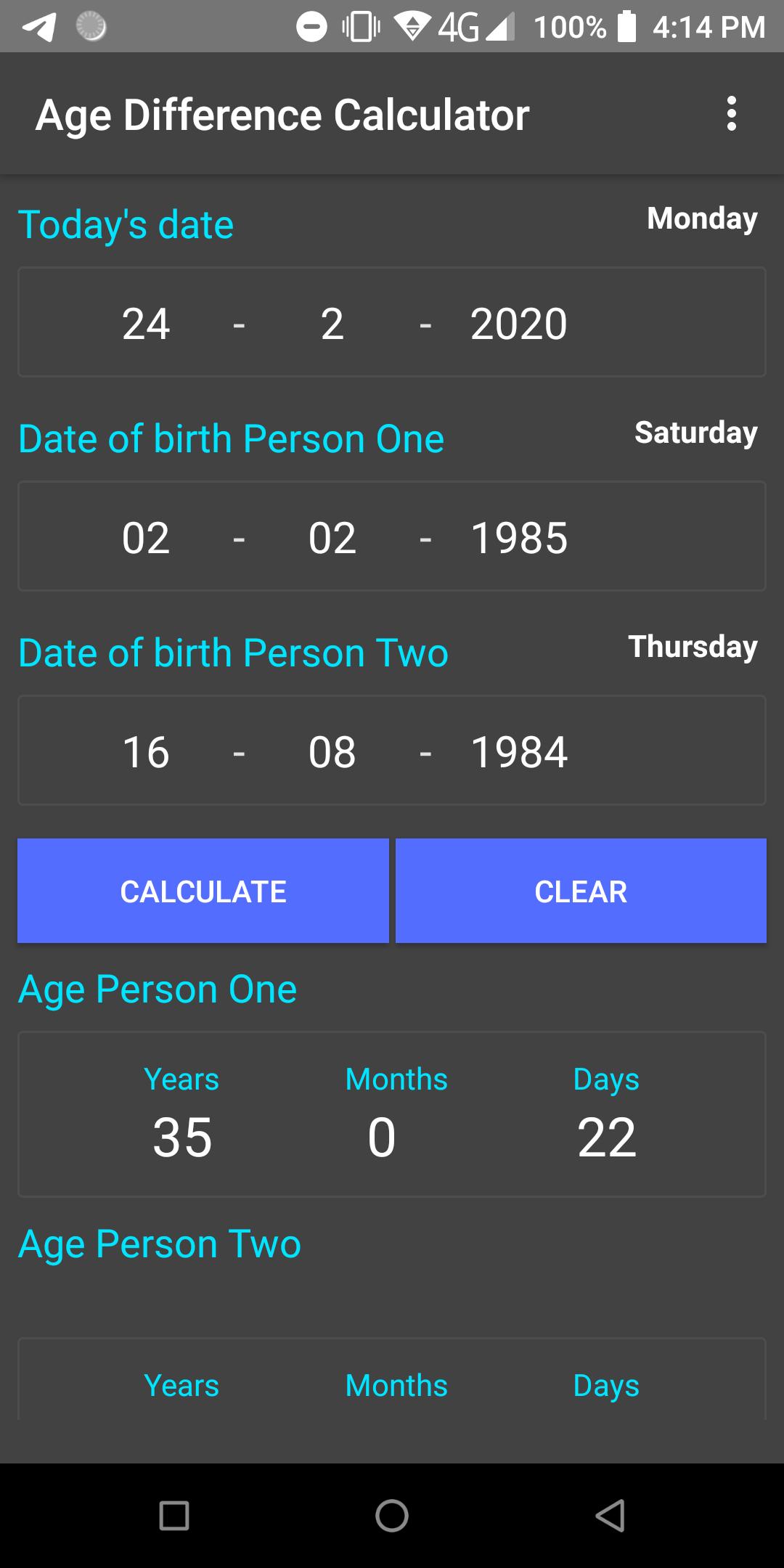The height and width of the screenshot is (1568, 784).
Task: Edit Person Two birth day 16
Action: click(146, 751)
